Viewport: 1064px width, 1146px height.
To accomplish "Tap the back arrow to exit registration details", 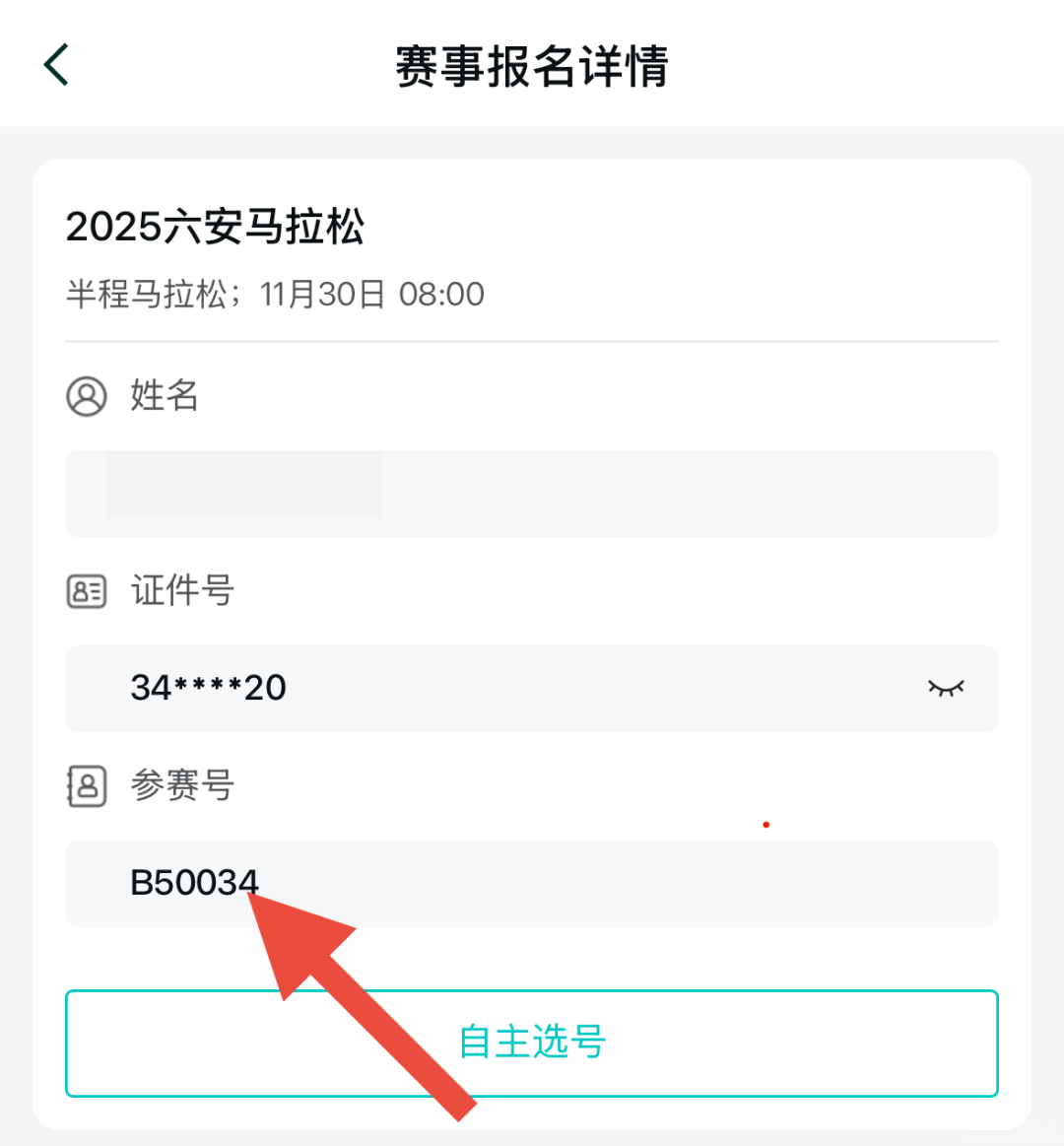I will 54,63.
